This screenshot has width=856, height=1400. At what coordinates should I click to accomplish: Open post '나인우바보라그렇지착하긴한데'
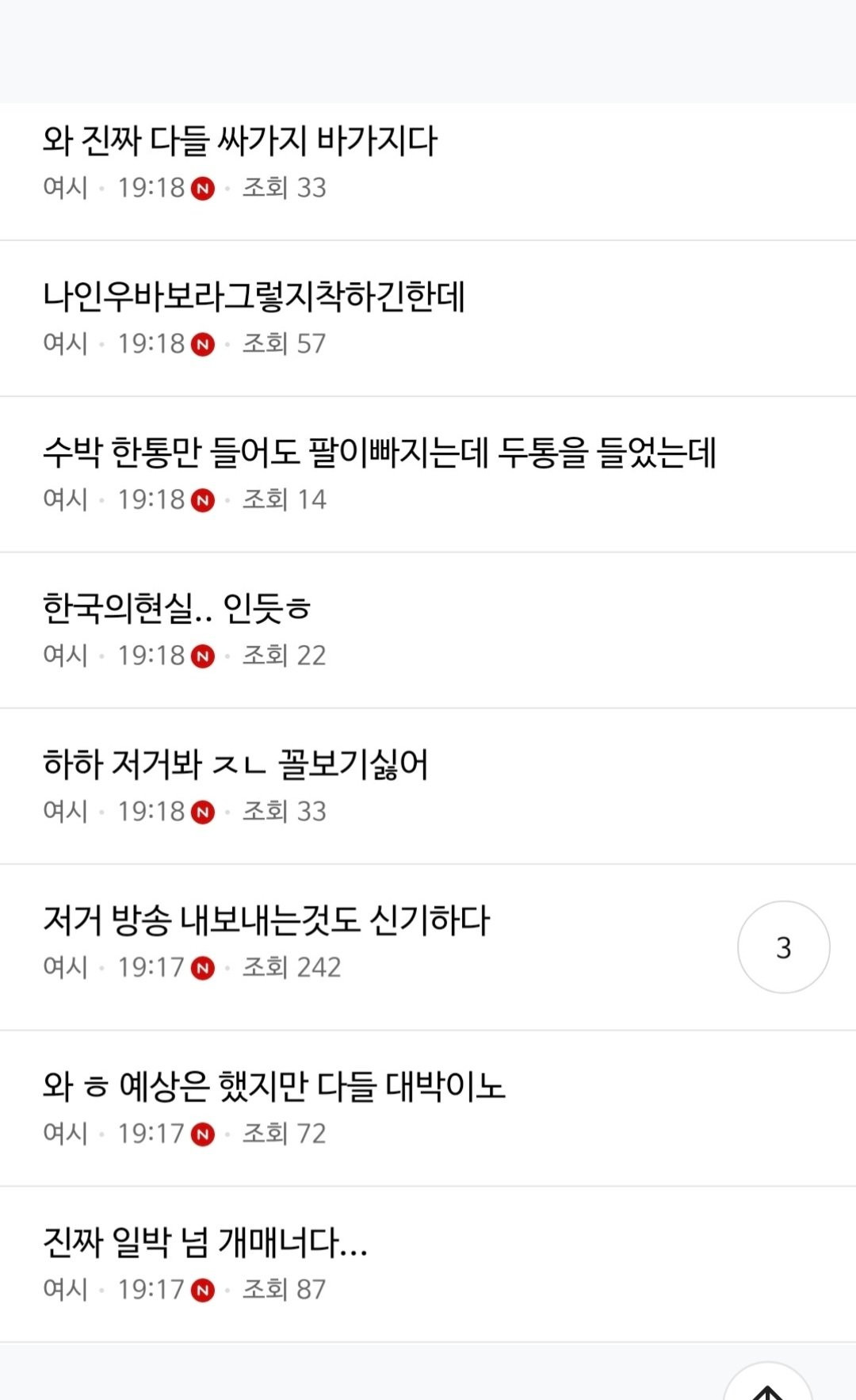254,297
